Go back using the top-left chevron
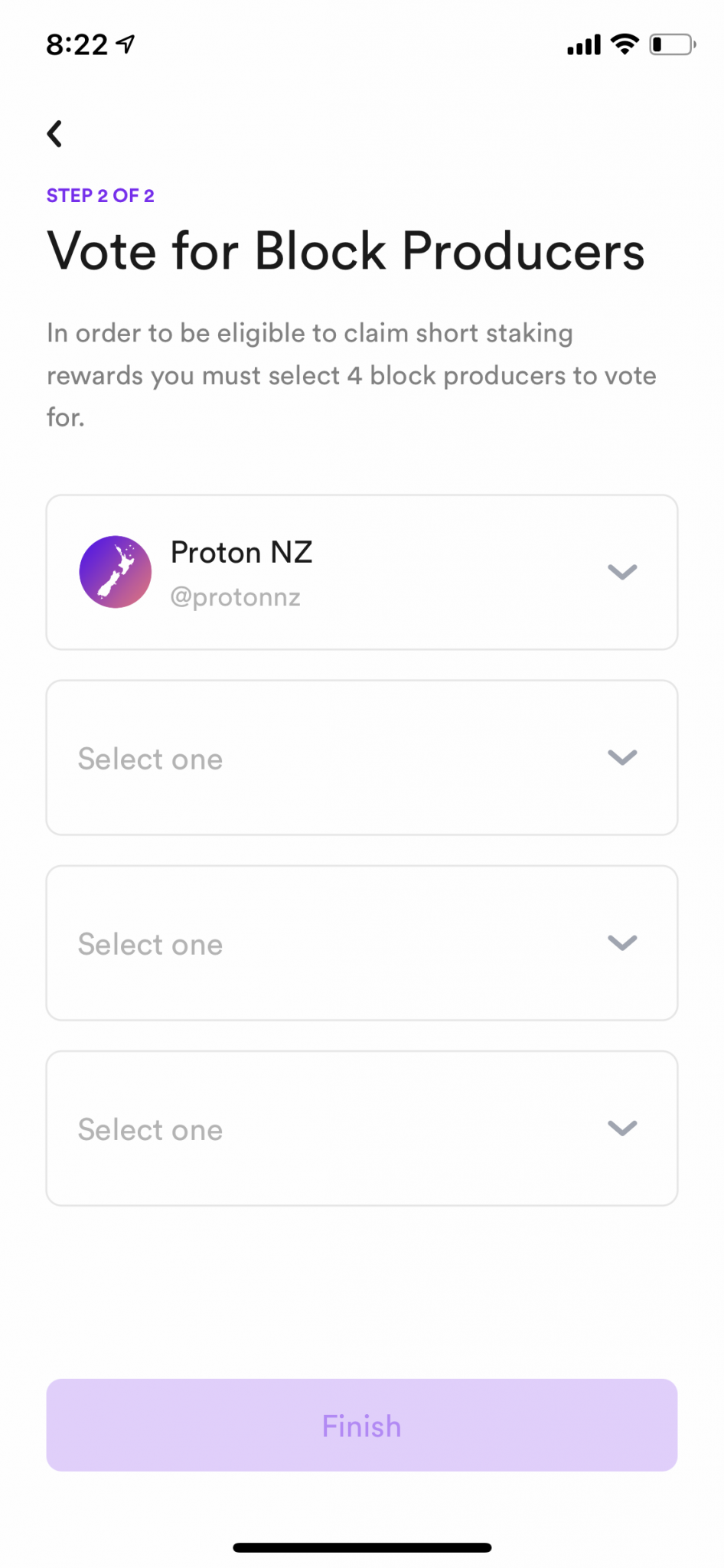The height and width of the screenshot is (1568, 724). [54, 133]
